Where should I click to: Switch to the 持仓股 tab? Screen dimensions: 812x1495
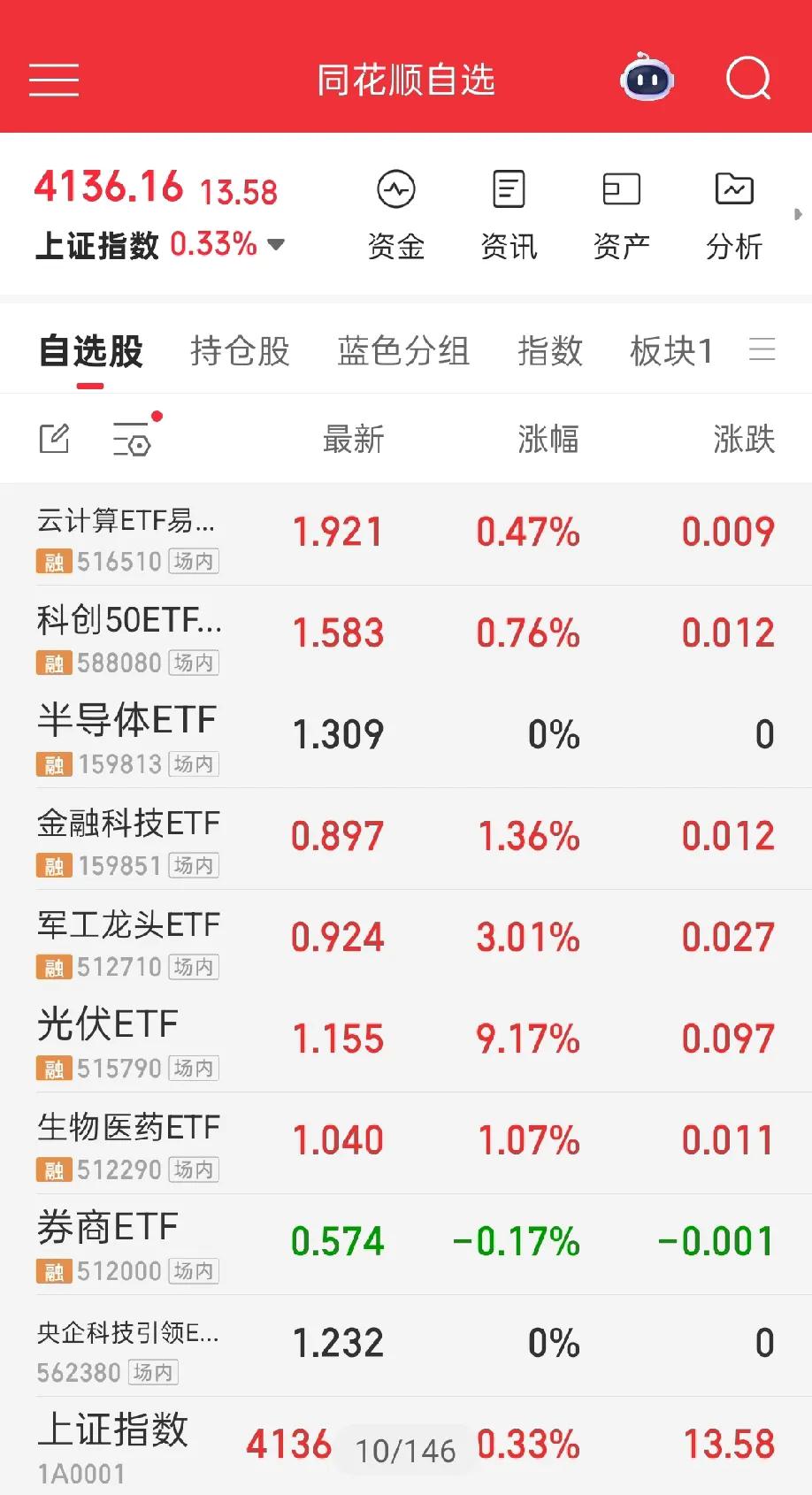[240, 351]
